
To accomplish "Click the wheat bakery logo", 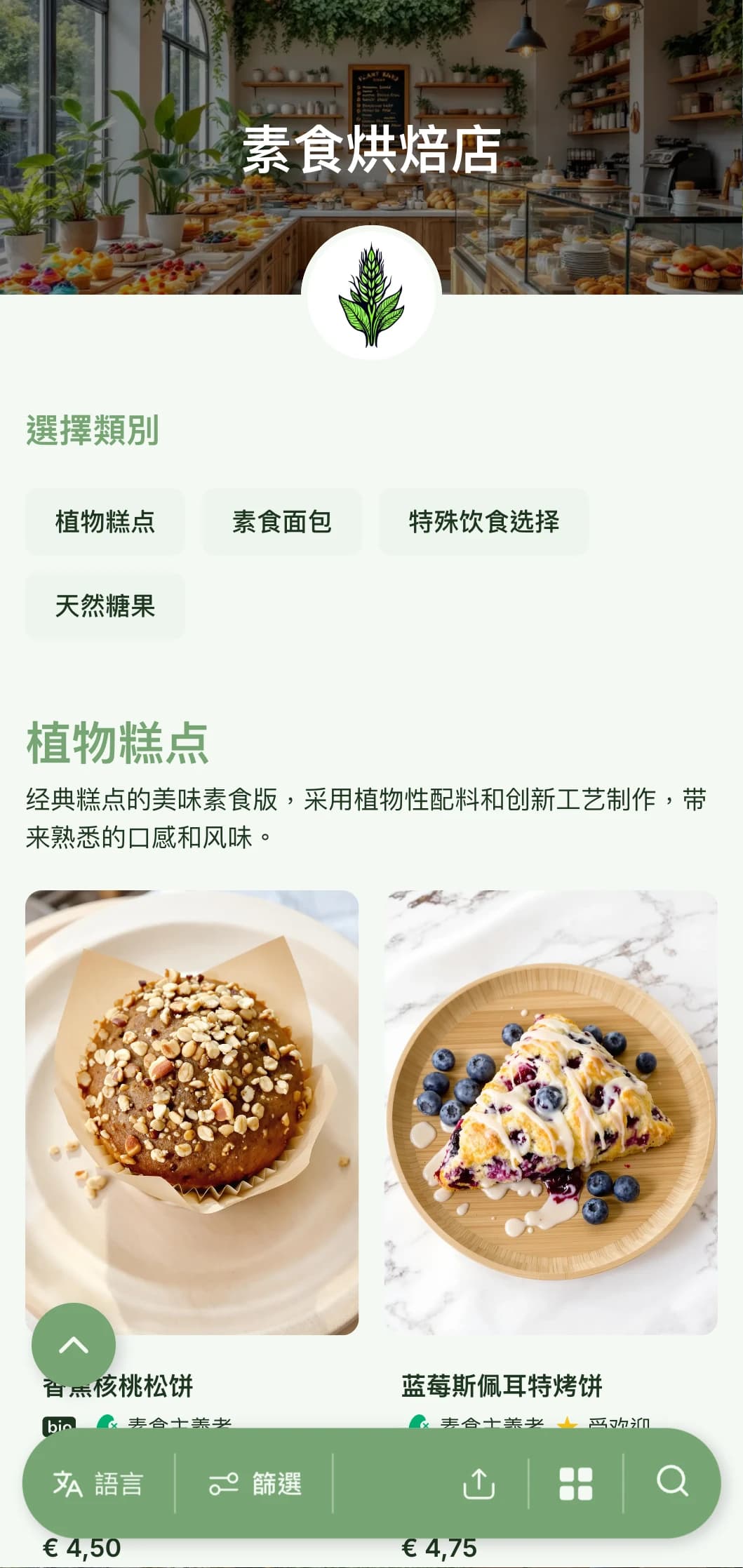I will pos(371,293).
